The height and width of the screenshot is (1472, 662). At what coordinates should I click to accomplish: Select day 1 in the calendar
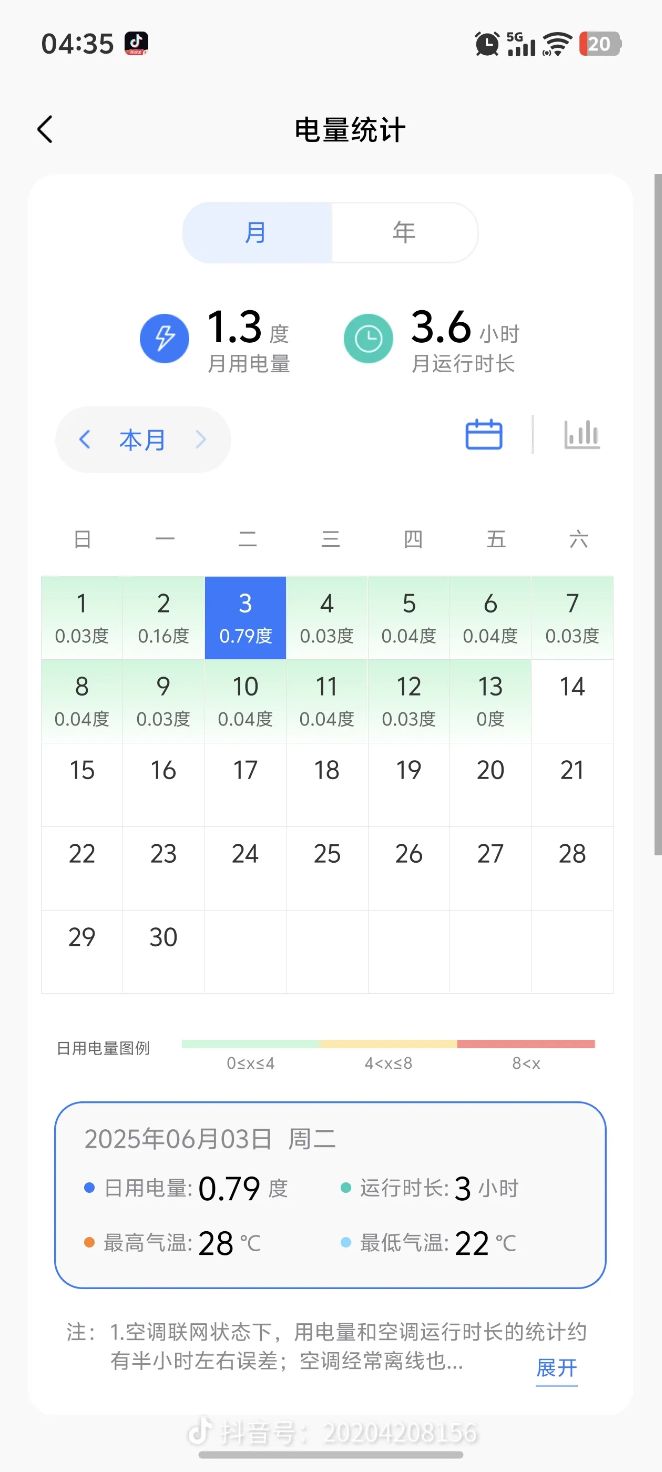click(x=82, y=618)
